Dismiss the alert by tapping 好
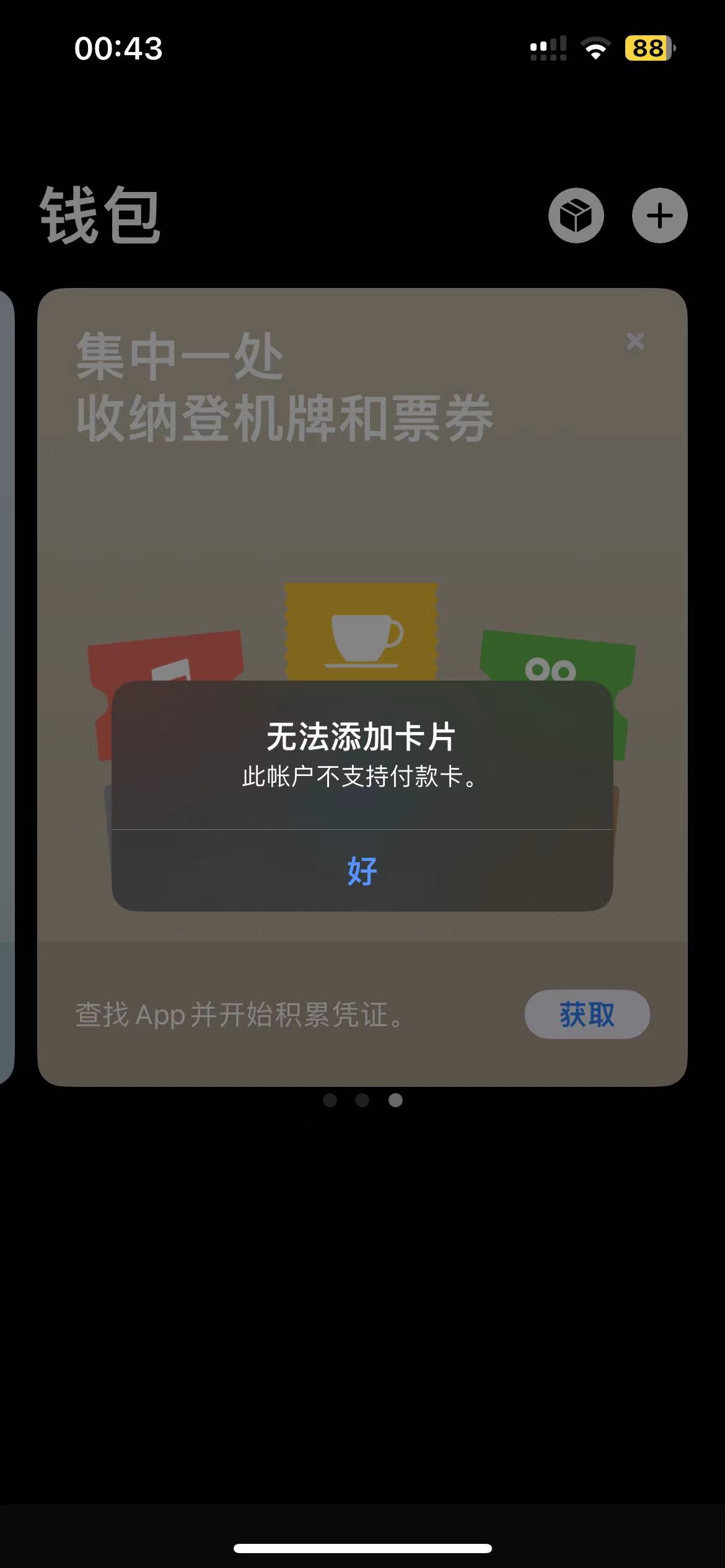Screen dimensions: 725x1568 [x=362, y=871]
